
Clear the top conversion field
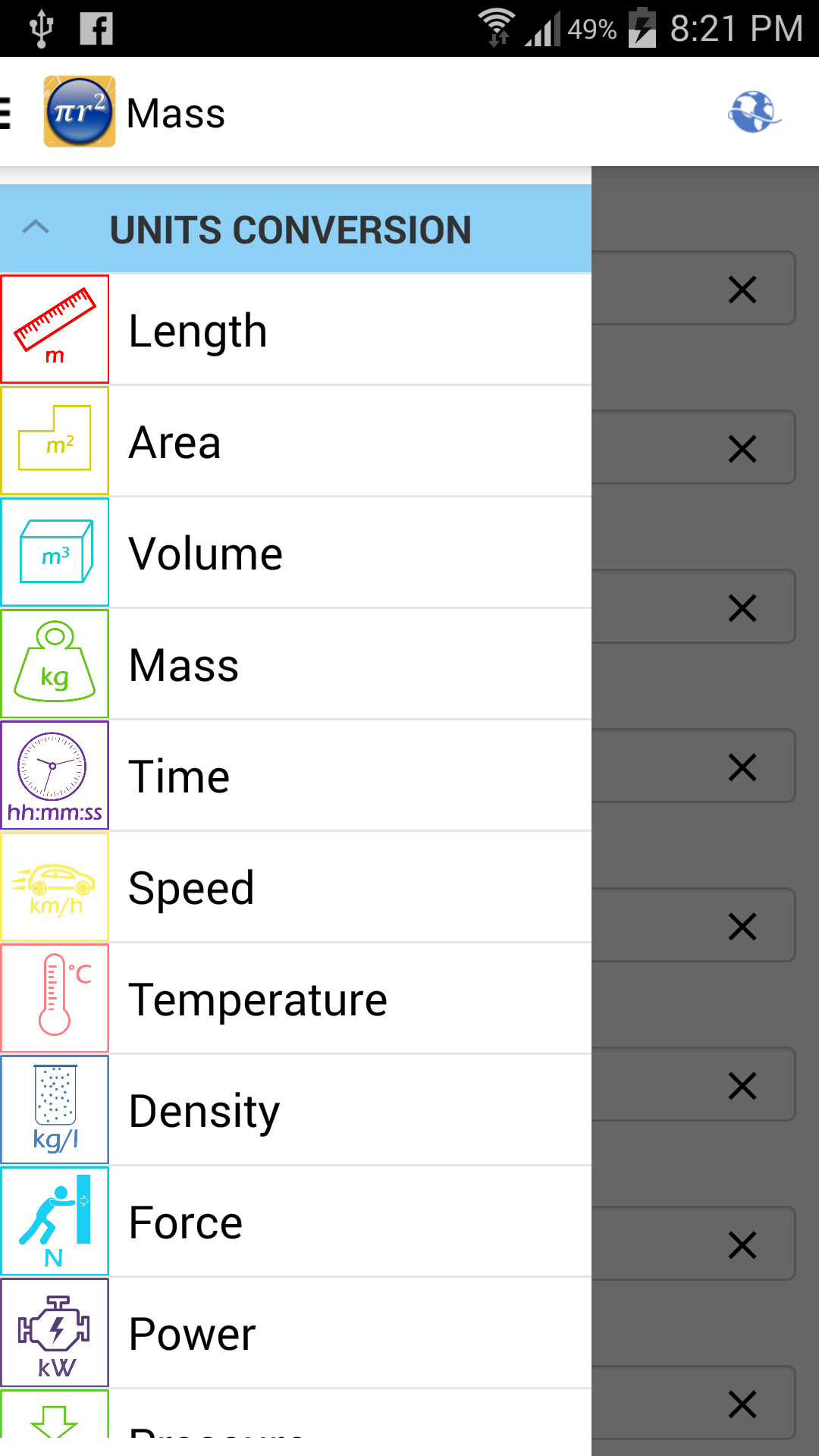(742, 289)
